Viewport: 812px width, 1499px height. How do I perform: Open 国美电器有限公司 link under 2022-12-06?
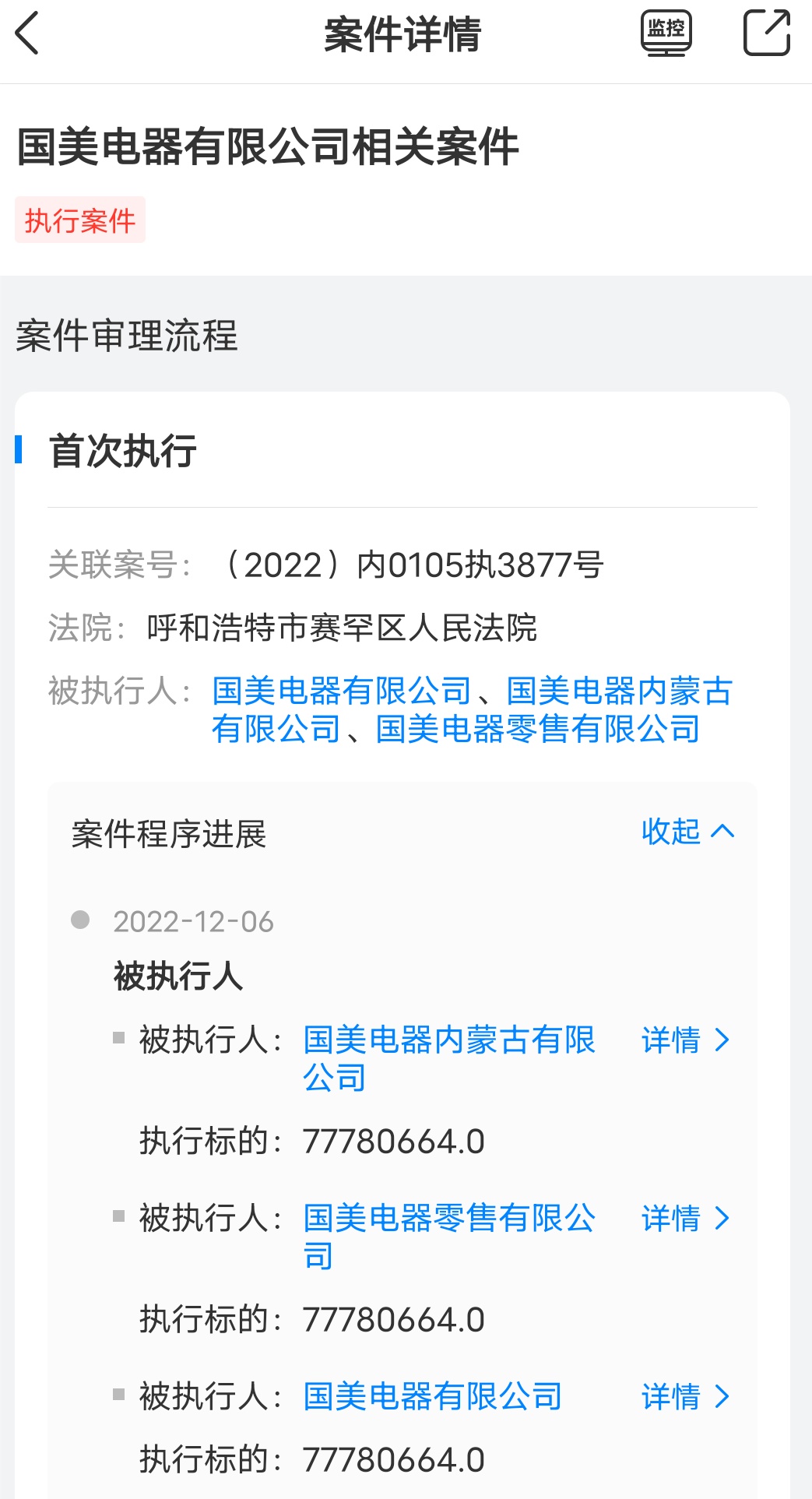432,1397
